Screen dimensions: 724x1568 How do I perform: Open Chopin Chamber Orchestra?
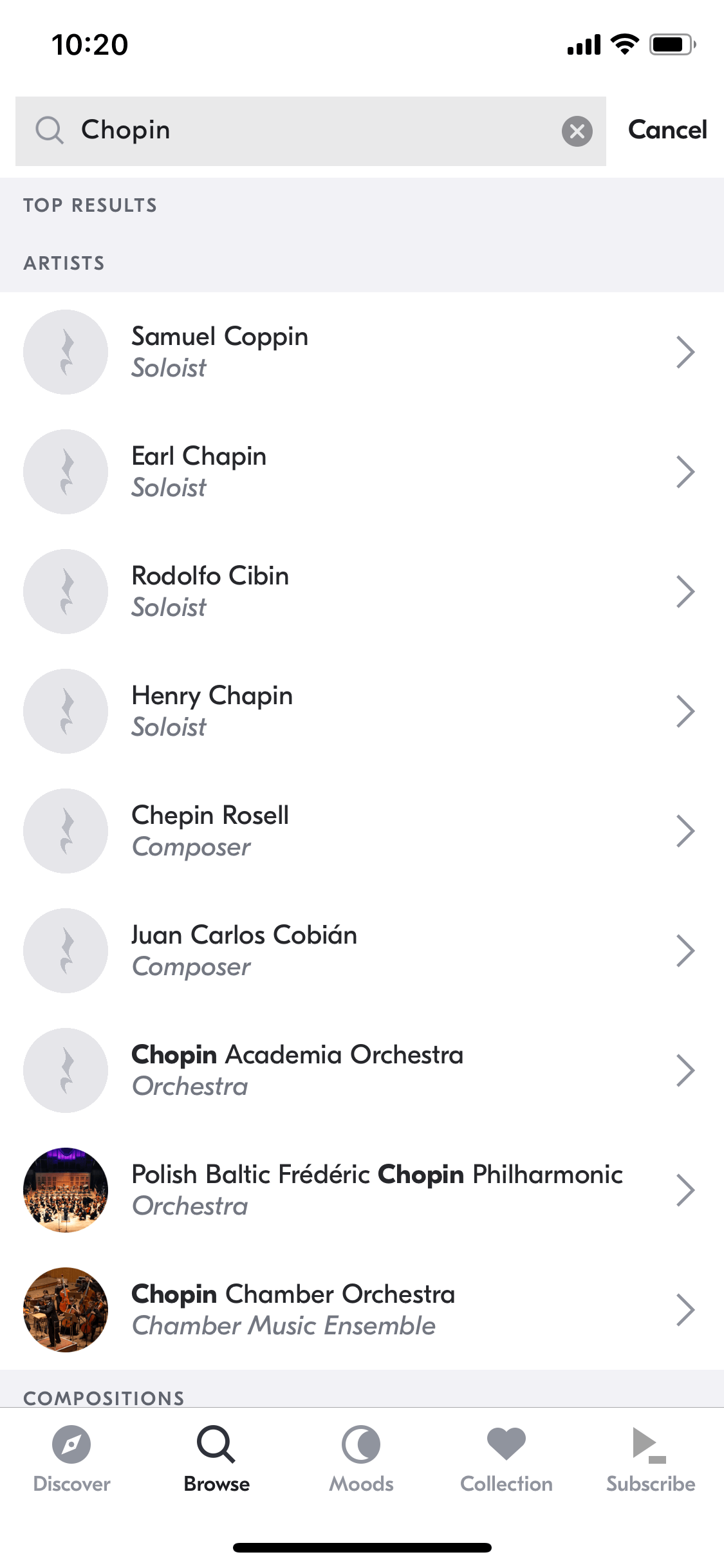[362, 1310]
